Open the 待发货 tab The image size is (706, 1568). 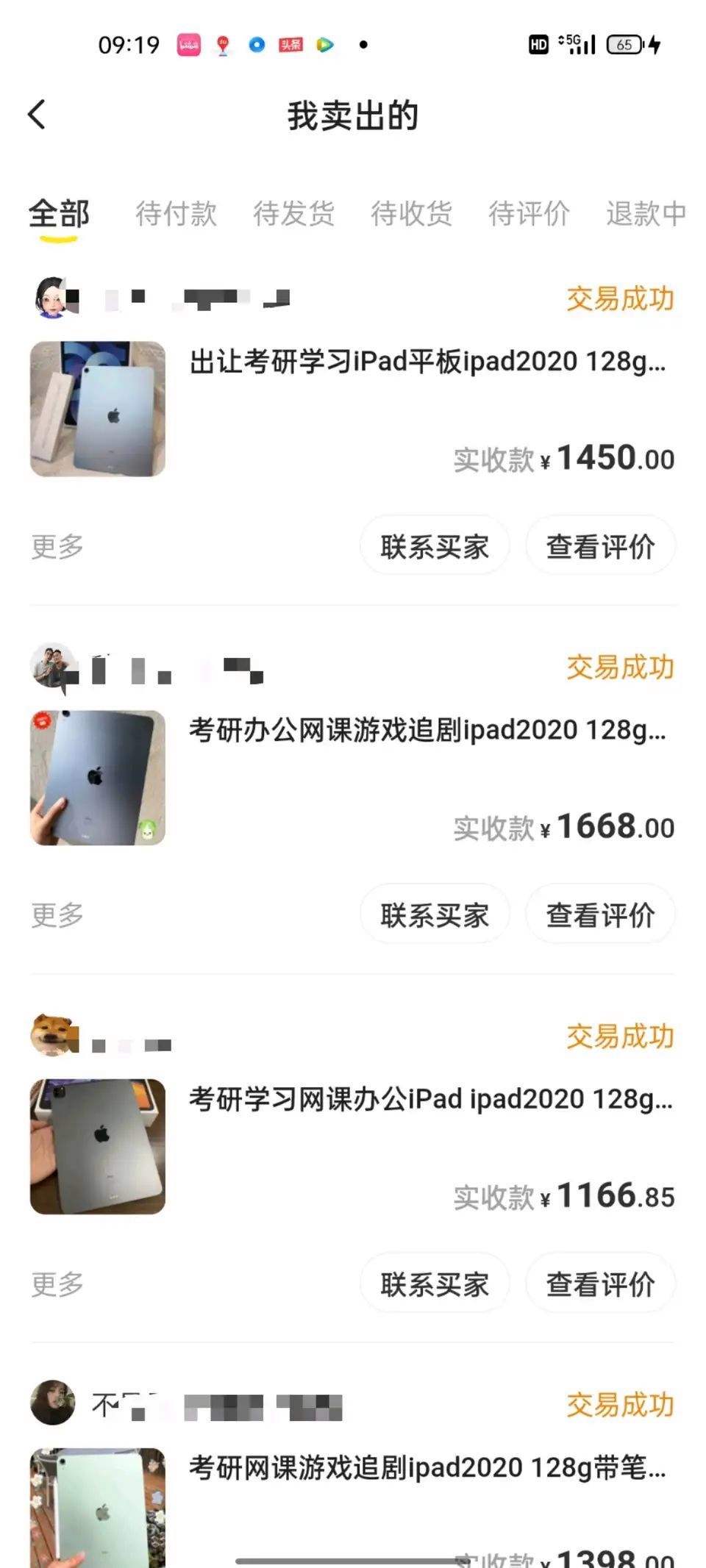tap(293, 214)
